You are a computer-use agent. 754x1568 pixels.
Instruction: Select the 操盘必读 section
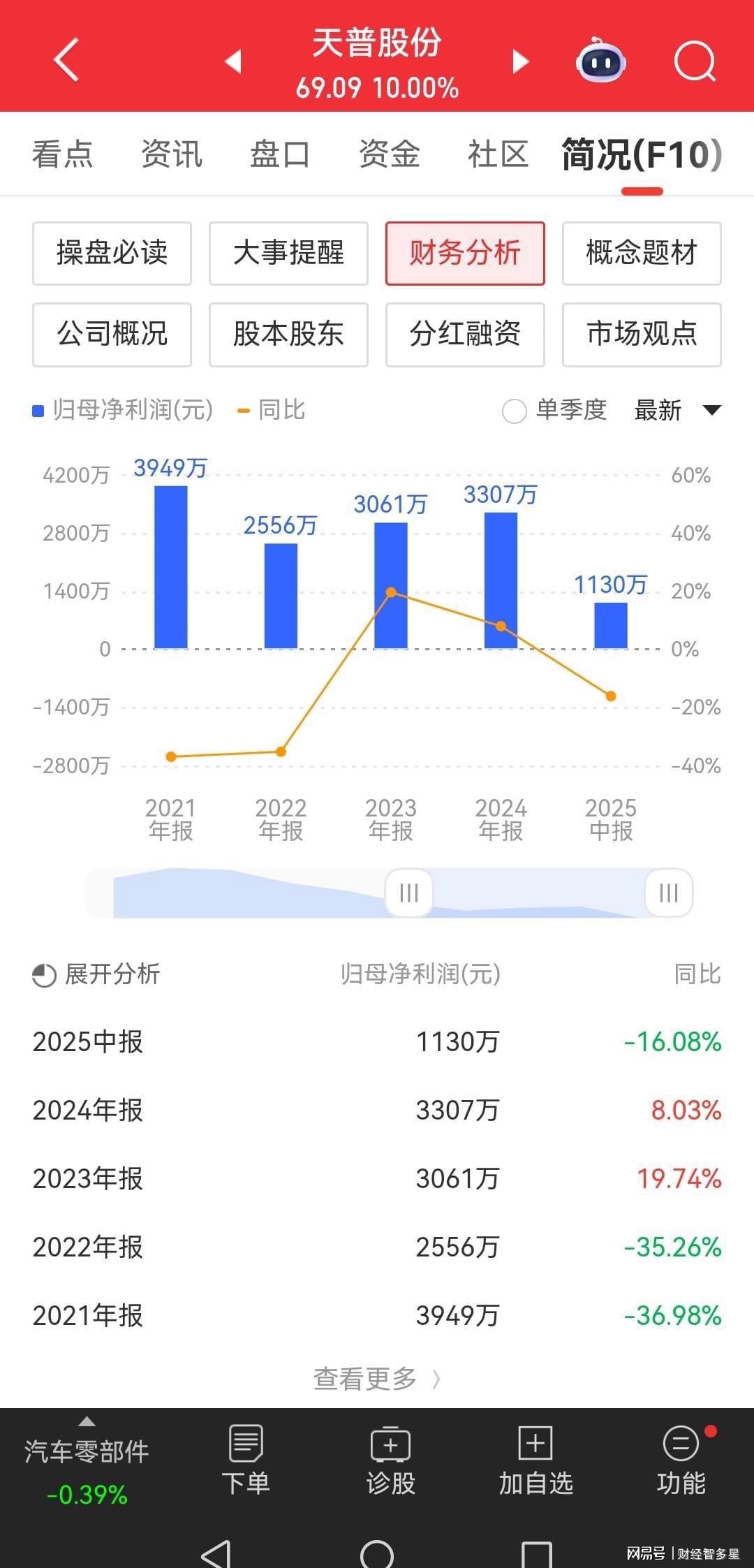pyautogui.click(x=112, y=253)
